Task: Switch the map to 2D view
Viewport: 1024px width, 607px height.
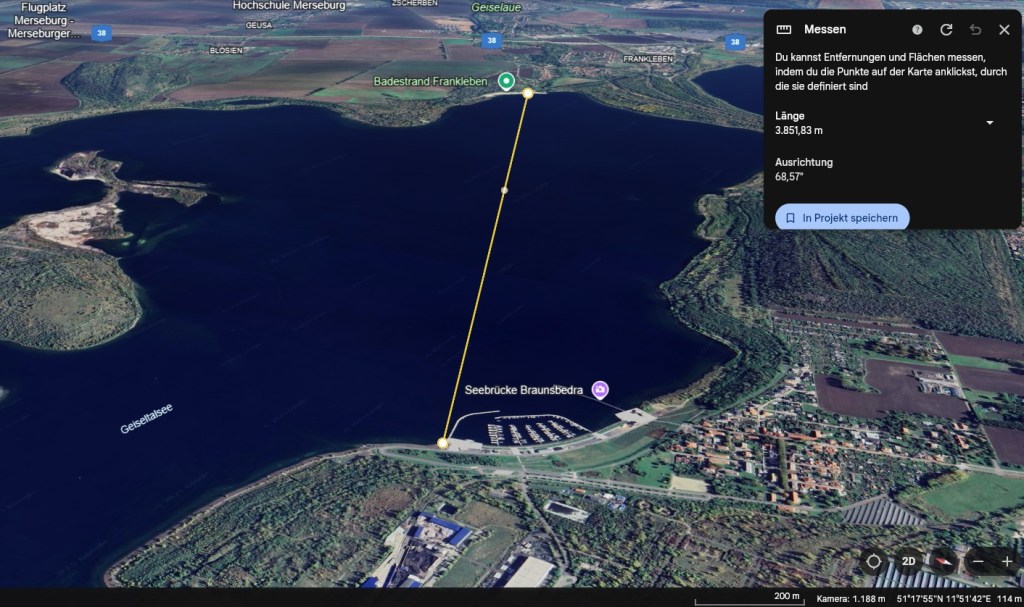Action: (908, 561)
